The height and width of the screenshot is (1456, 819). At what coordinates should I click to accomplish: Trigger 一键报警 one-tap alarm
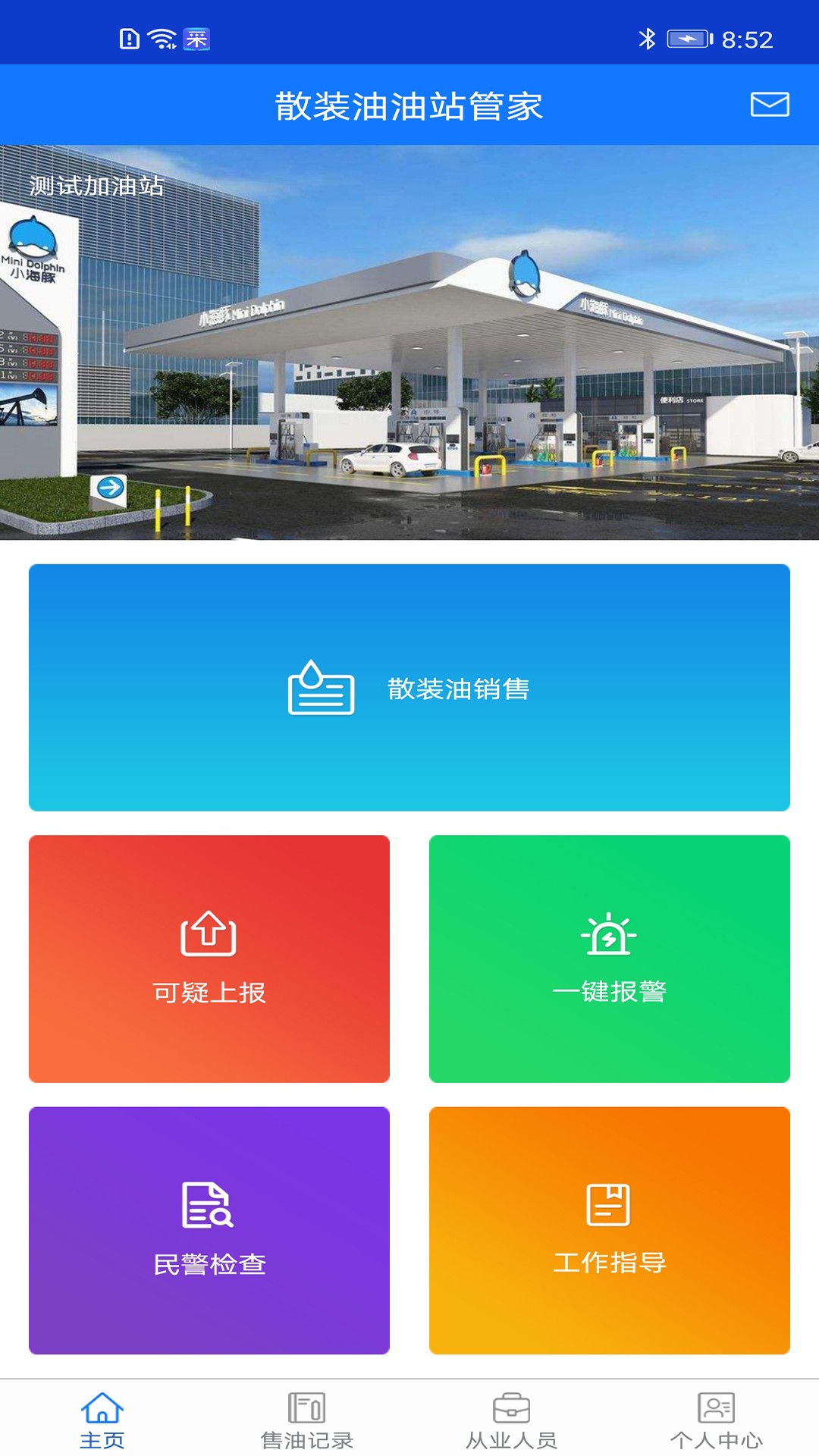(x=610, y=959)
